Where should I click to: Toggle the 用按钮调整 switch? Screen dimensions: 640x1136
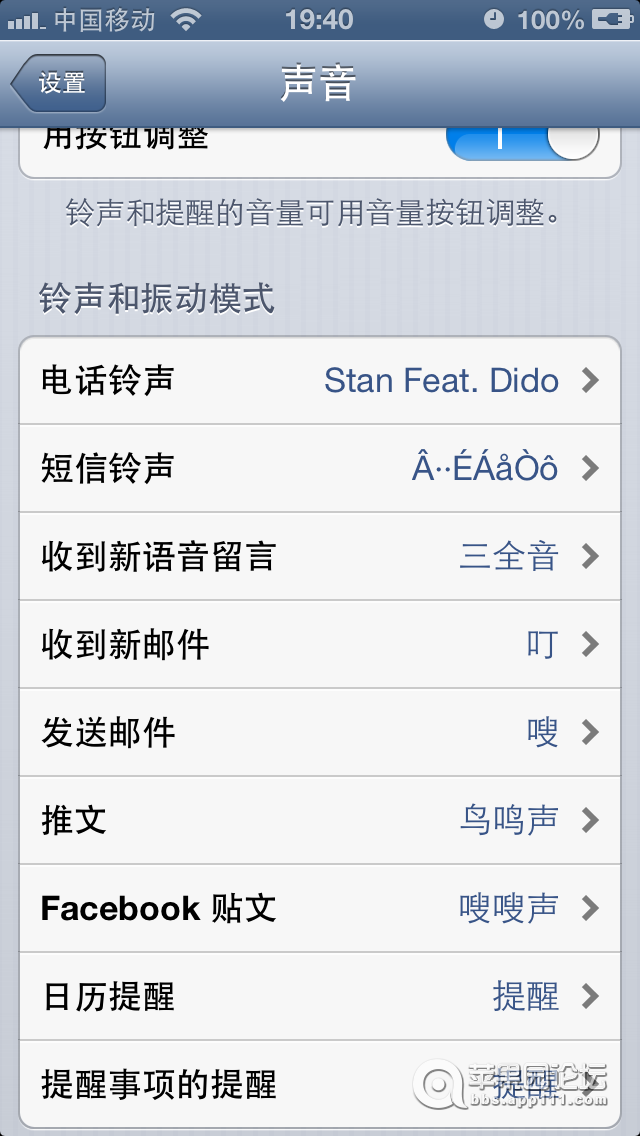pyautogui.click(x=522, y=142)
